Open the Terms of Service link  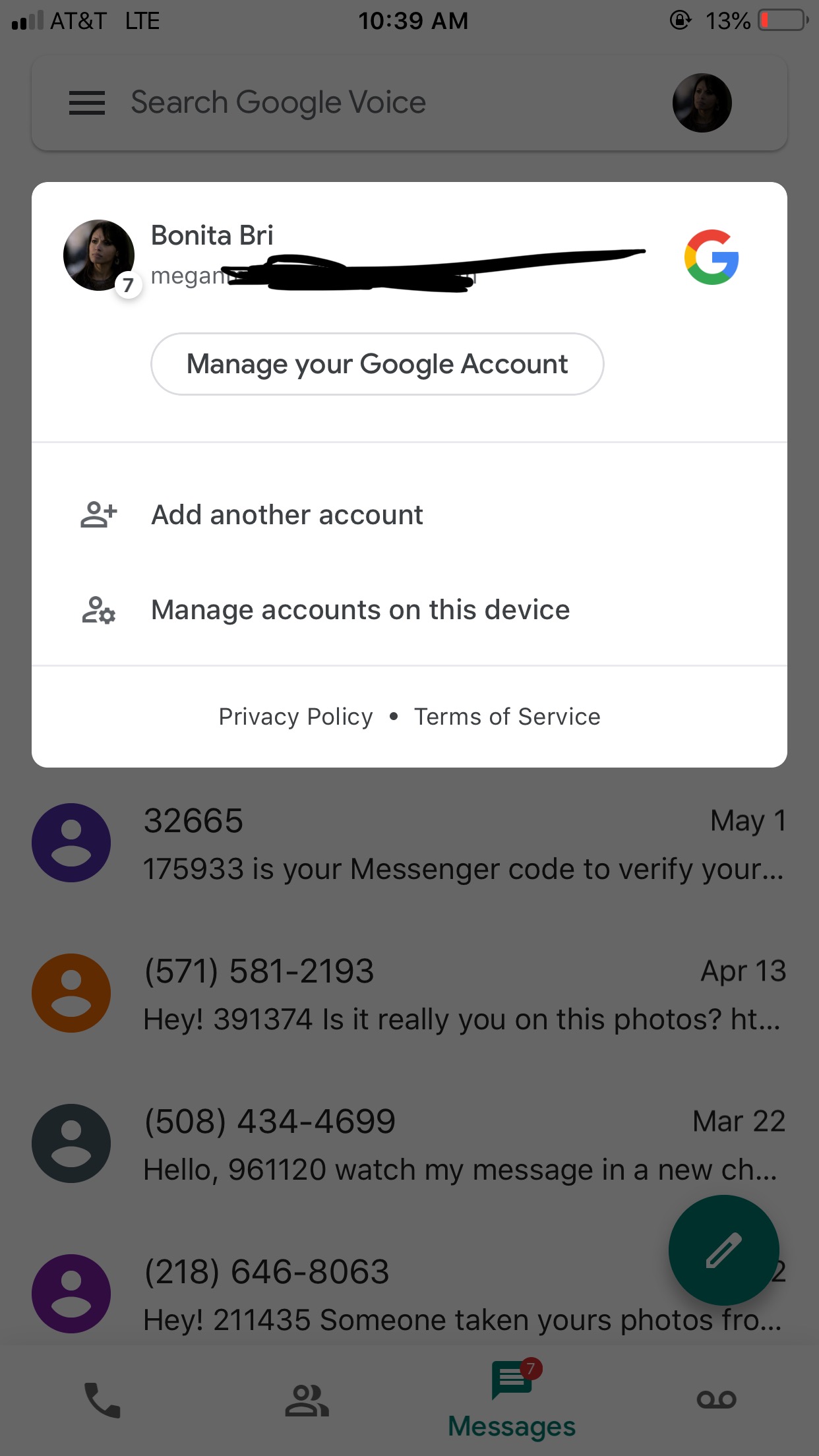tap(507, 716)
